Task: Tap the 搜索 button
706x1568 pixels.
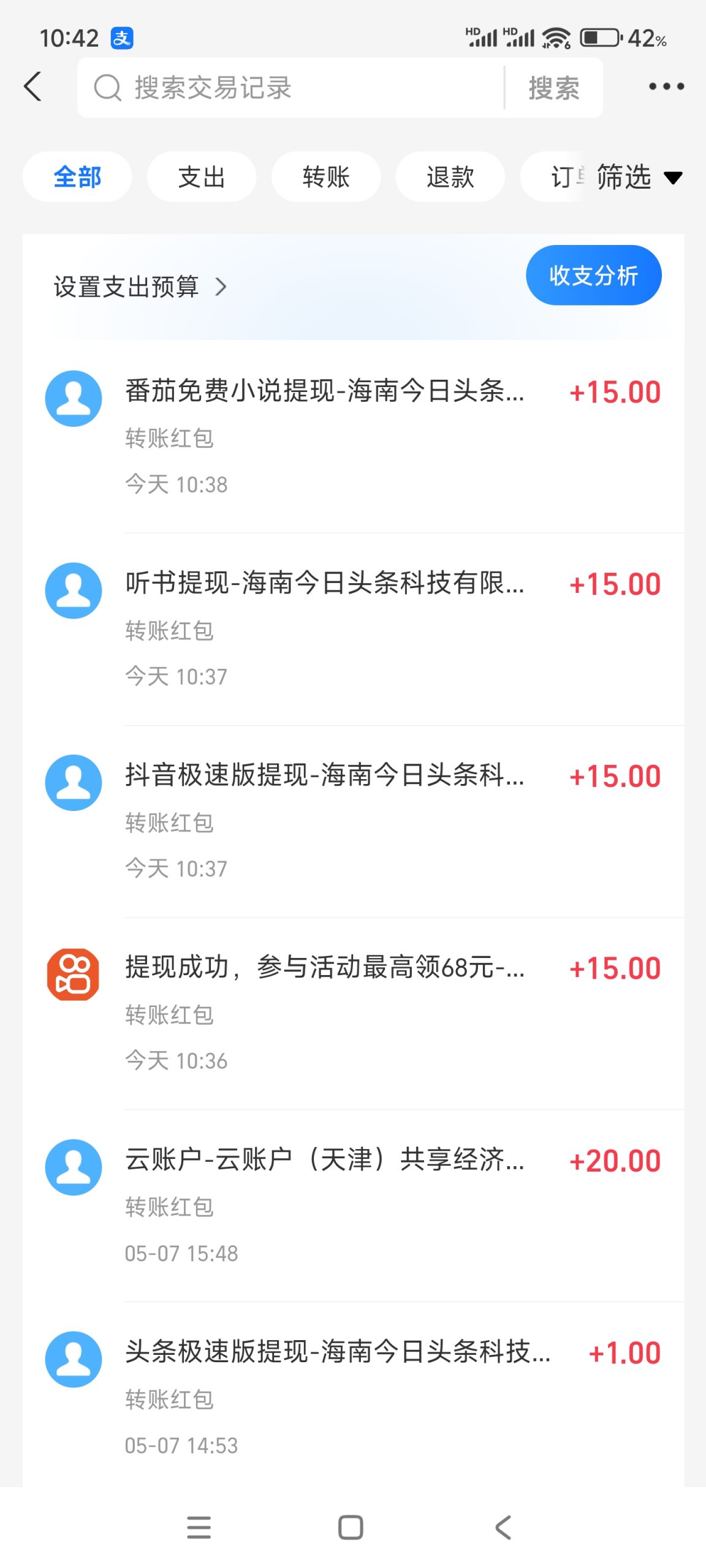Action: point(554,88)
